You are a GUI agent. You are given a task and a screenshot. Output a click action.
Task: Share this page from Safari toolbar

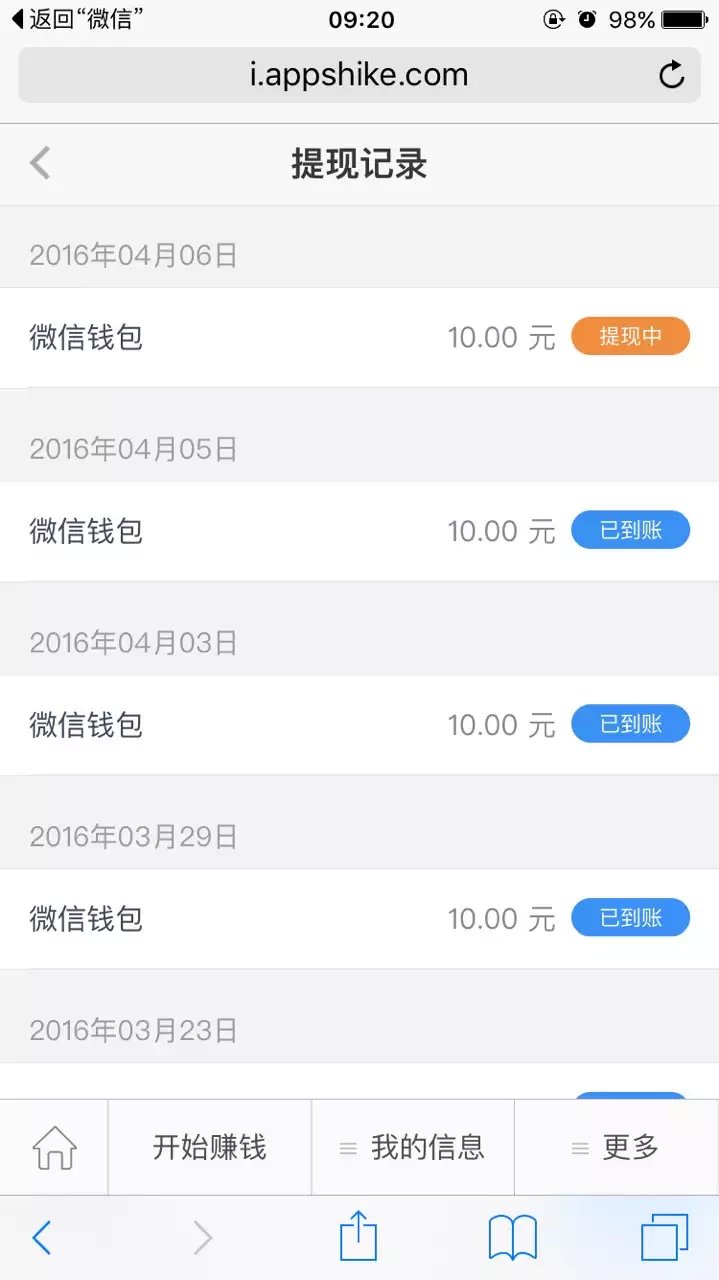point(358,1238)
